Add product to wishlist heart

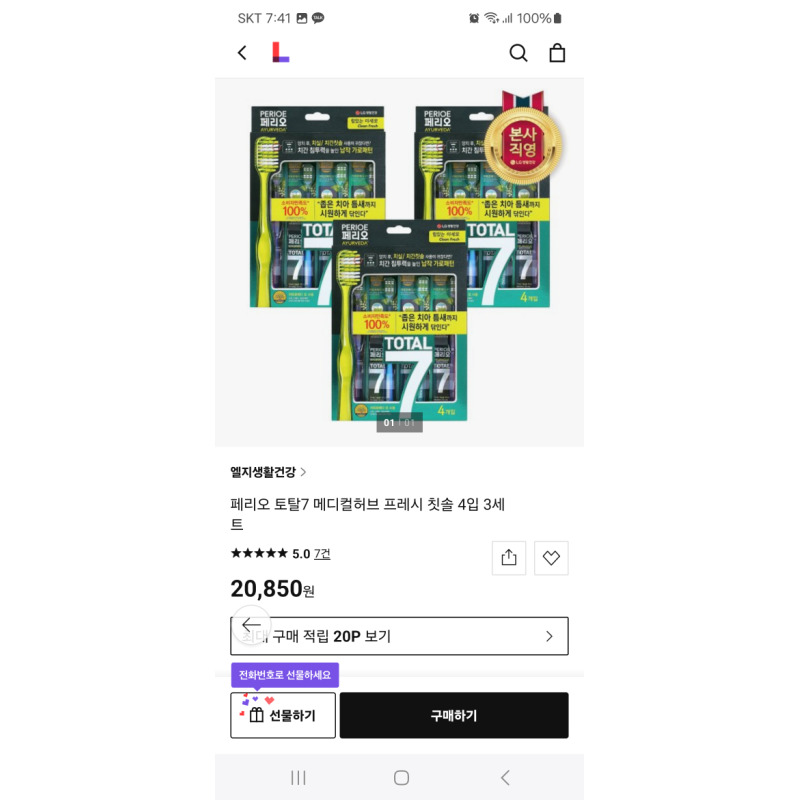click(x=551, y=558)
